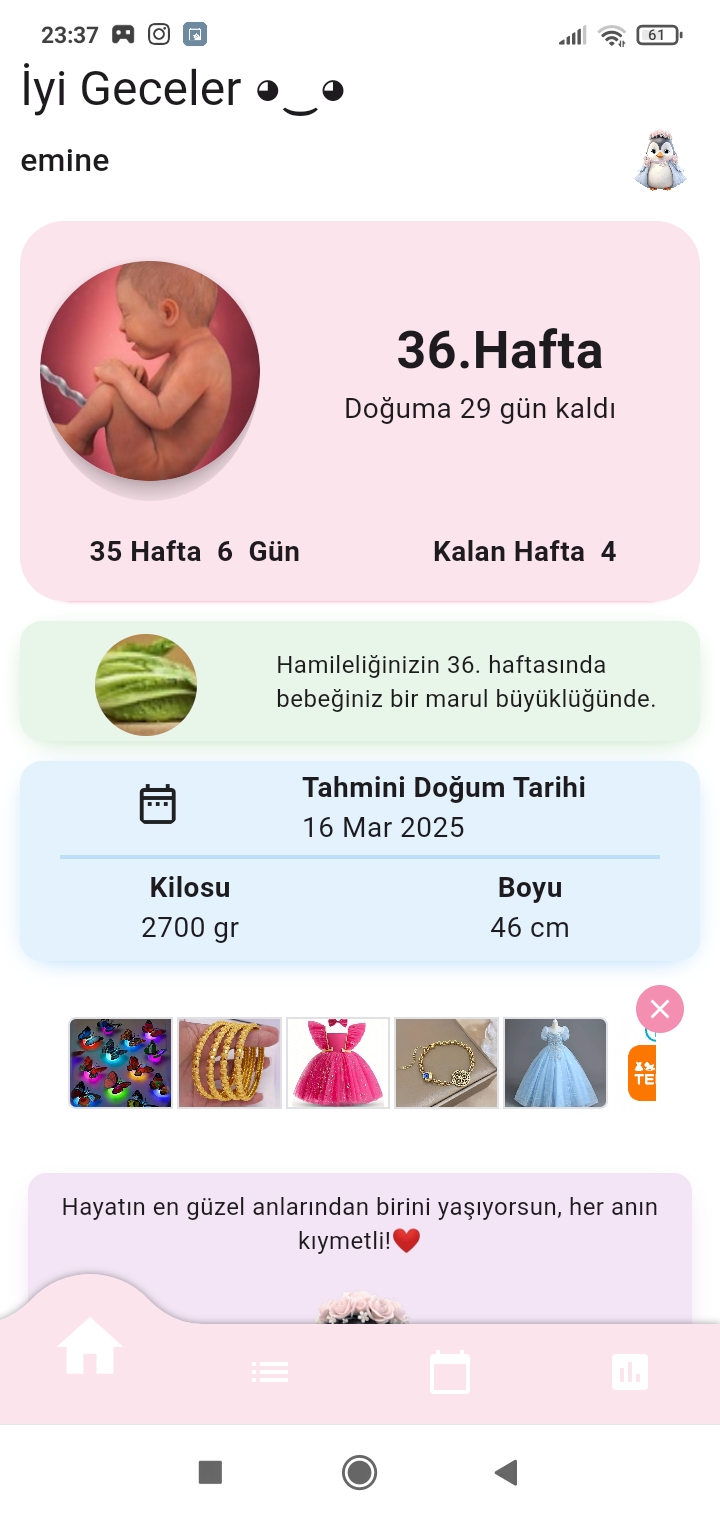Viewport: 720px width, 1520px height.
Task: Switch to the Home tab
Action: pos(90,1347)
